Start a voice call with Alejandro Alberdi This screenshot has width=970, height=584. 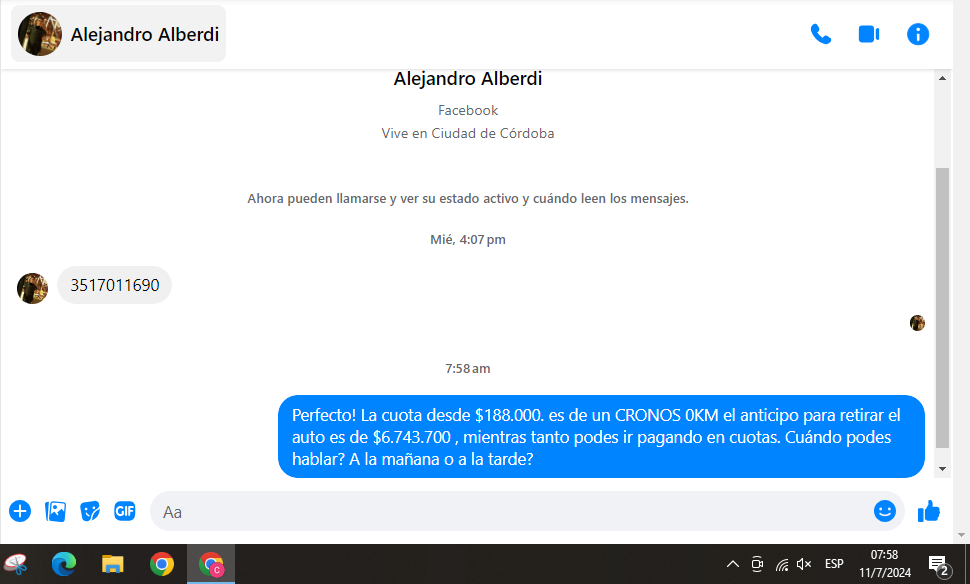click(x=821, y=34)
